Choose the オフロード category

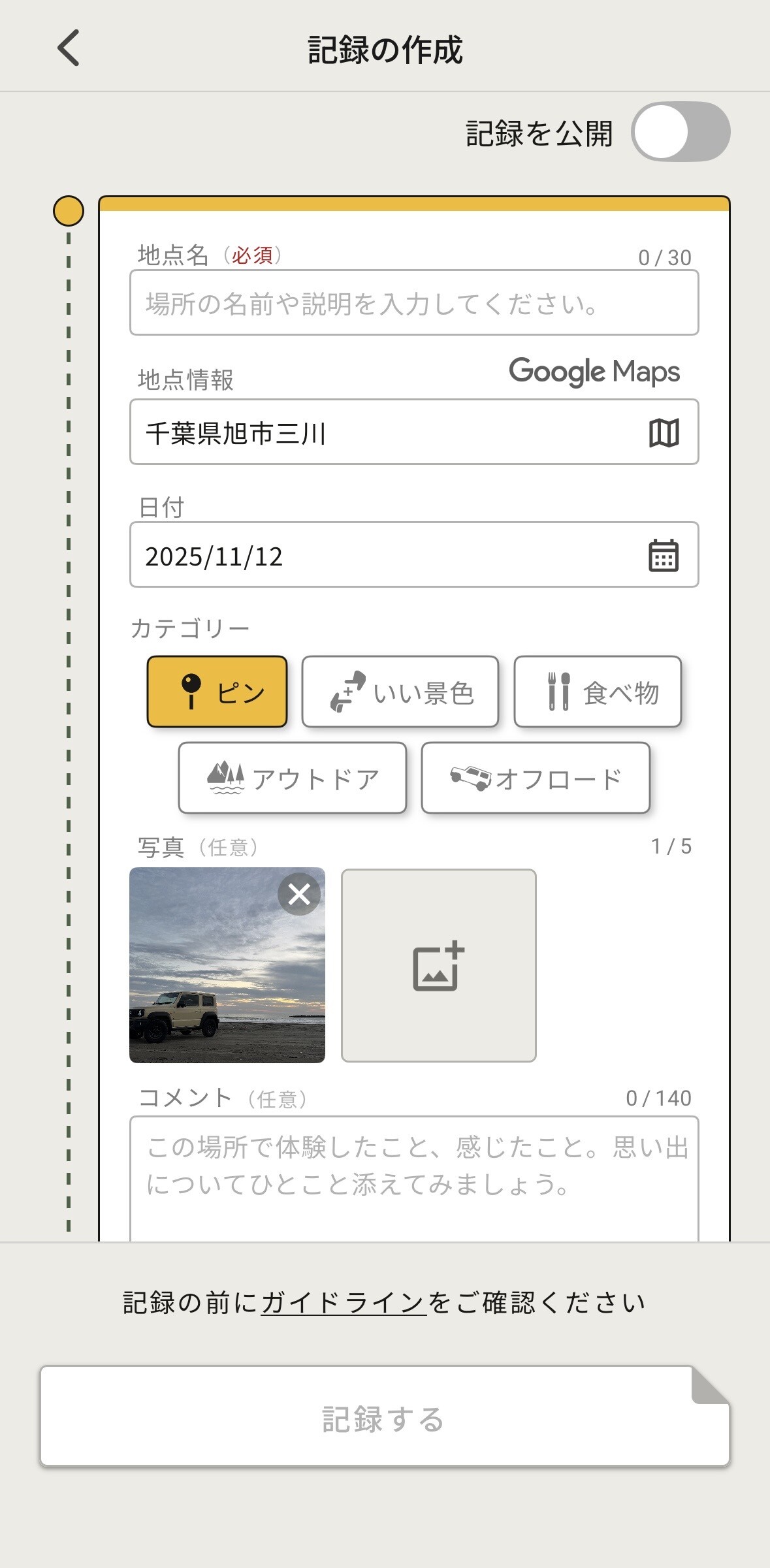[x=535, y=778]
